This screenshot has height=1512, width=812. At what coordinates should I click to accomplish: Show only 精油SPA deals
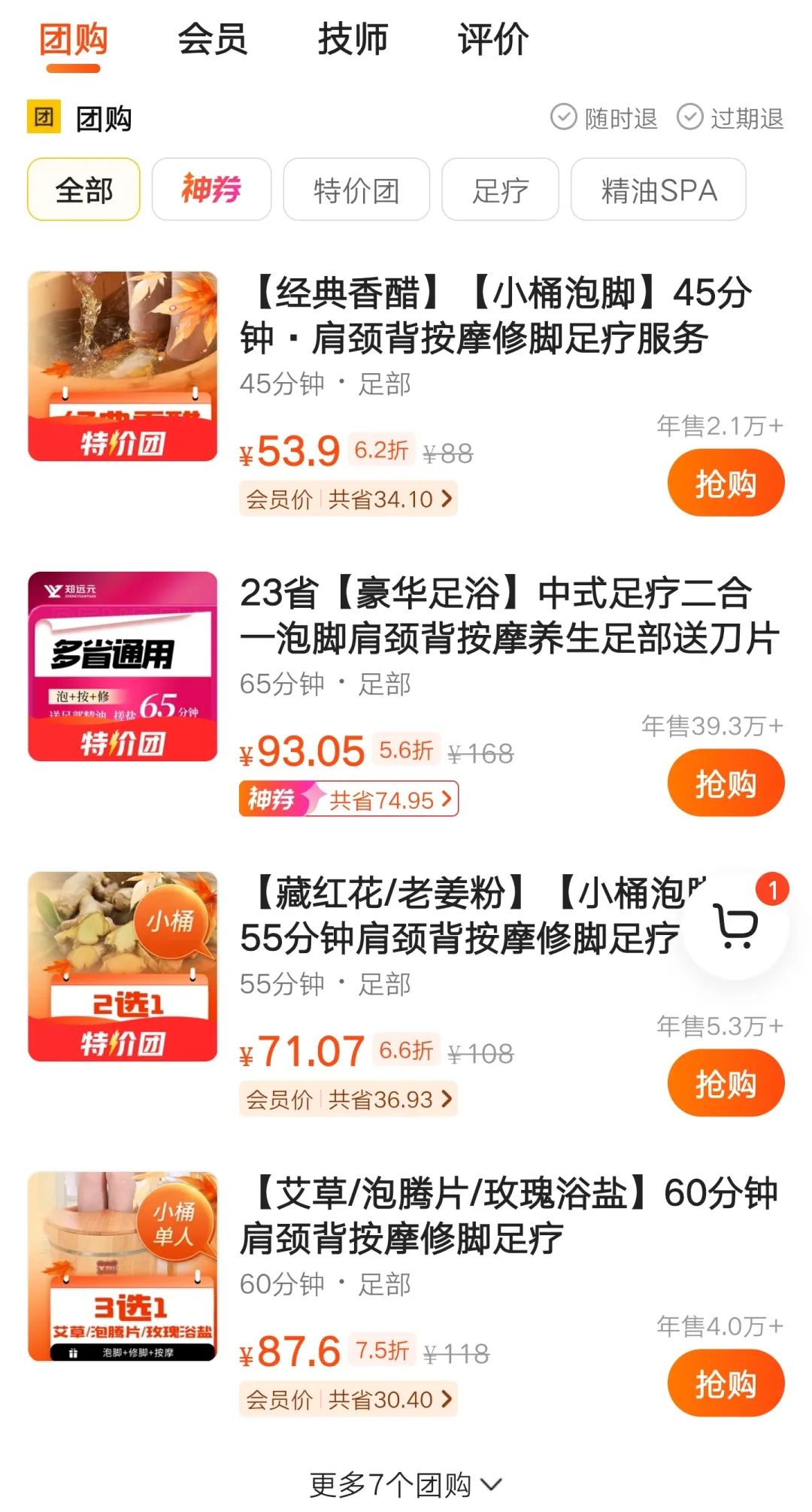(x=658, y=190)
